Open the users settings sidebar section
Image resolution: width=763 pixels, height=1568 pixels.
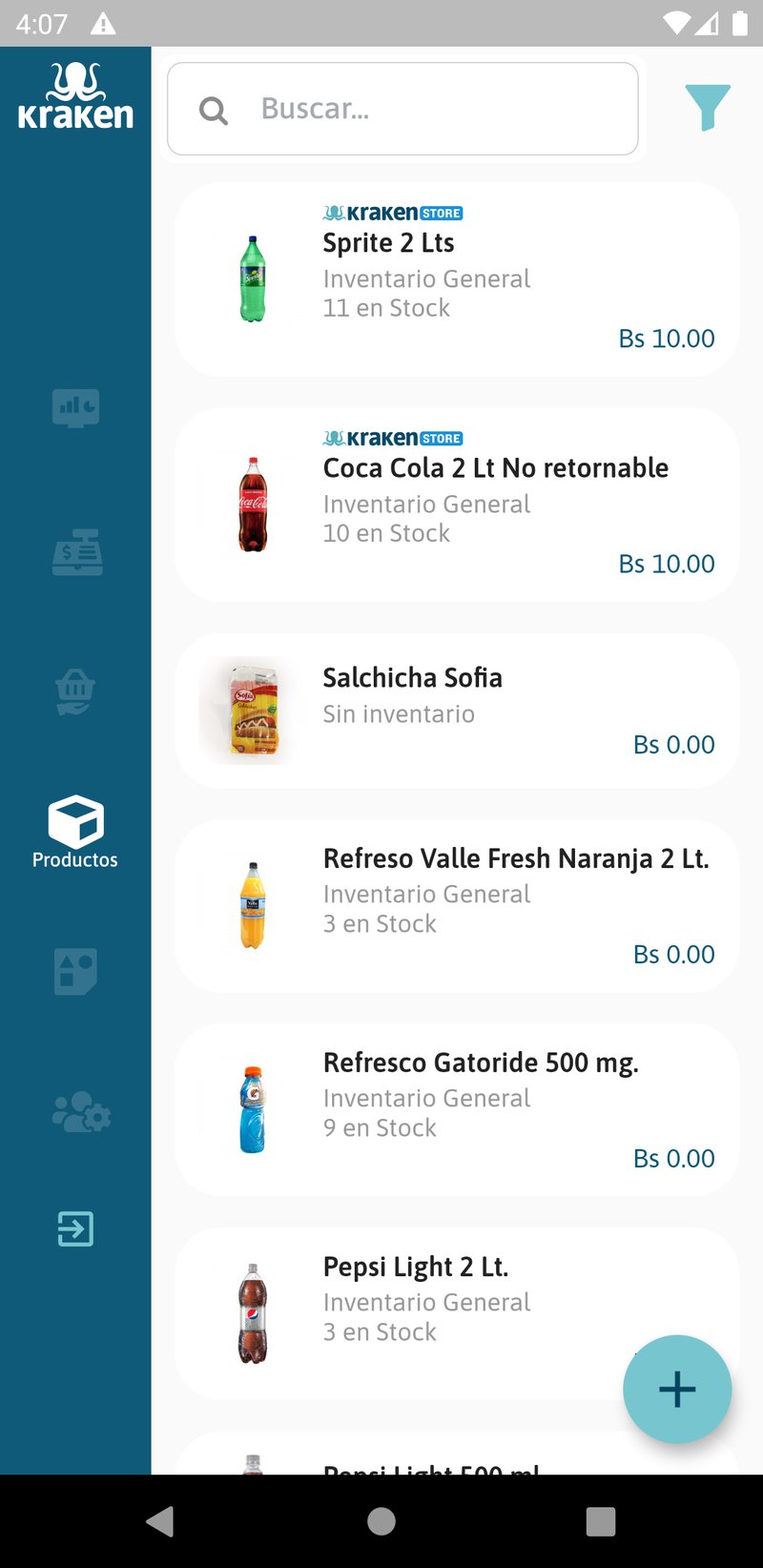click(81, 1112)
